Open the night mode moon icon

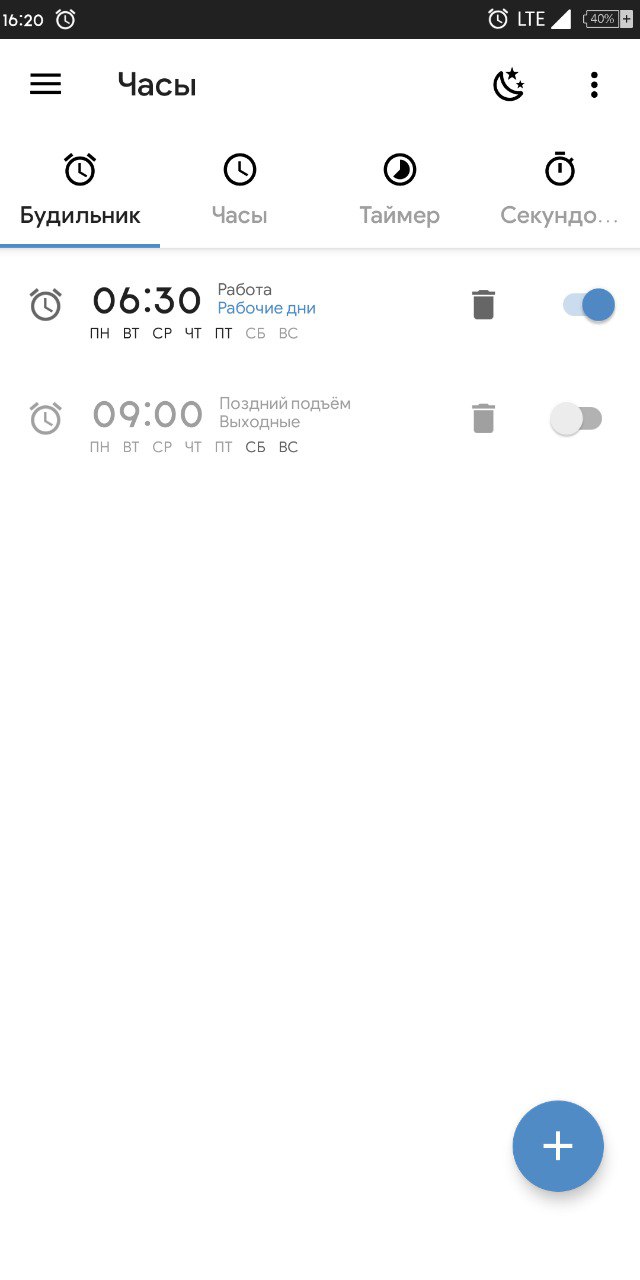(509, 85)
